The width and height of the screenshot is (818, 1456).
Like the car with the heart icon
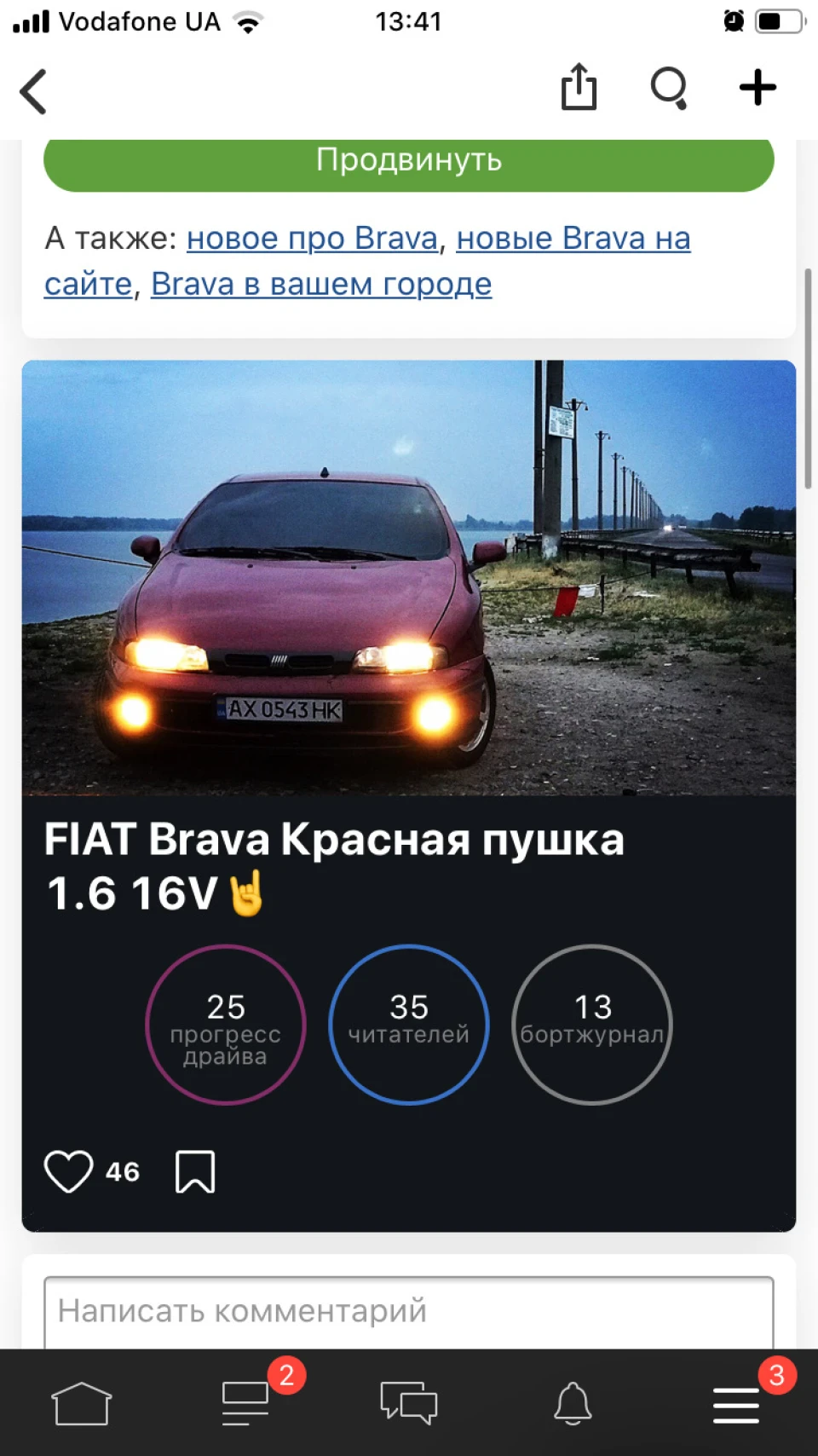coord(68,1171)
